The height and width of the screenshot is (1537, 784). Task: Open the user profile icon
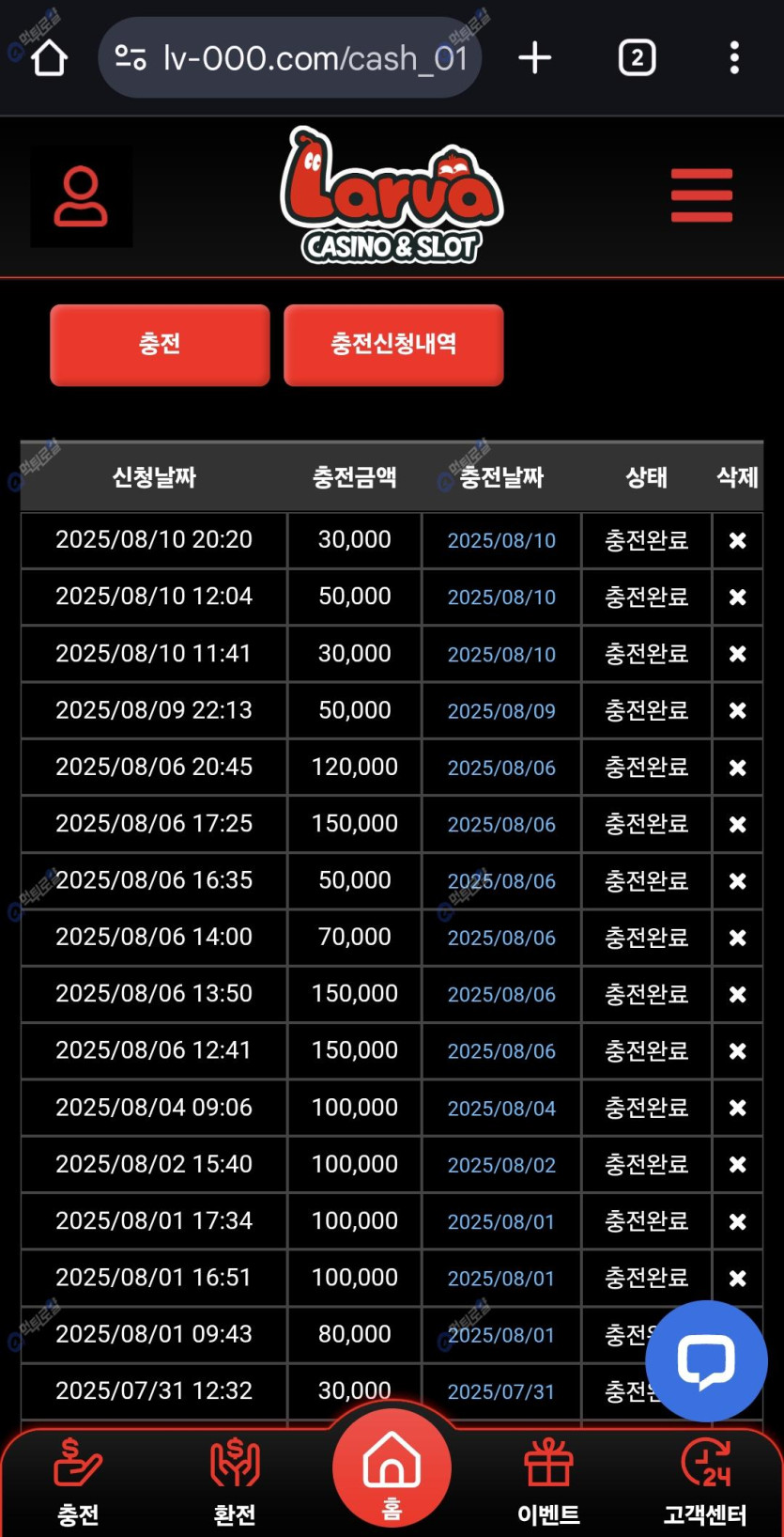[x=81, y=196]
